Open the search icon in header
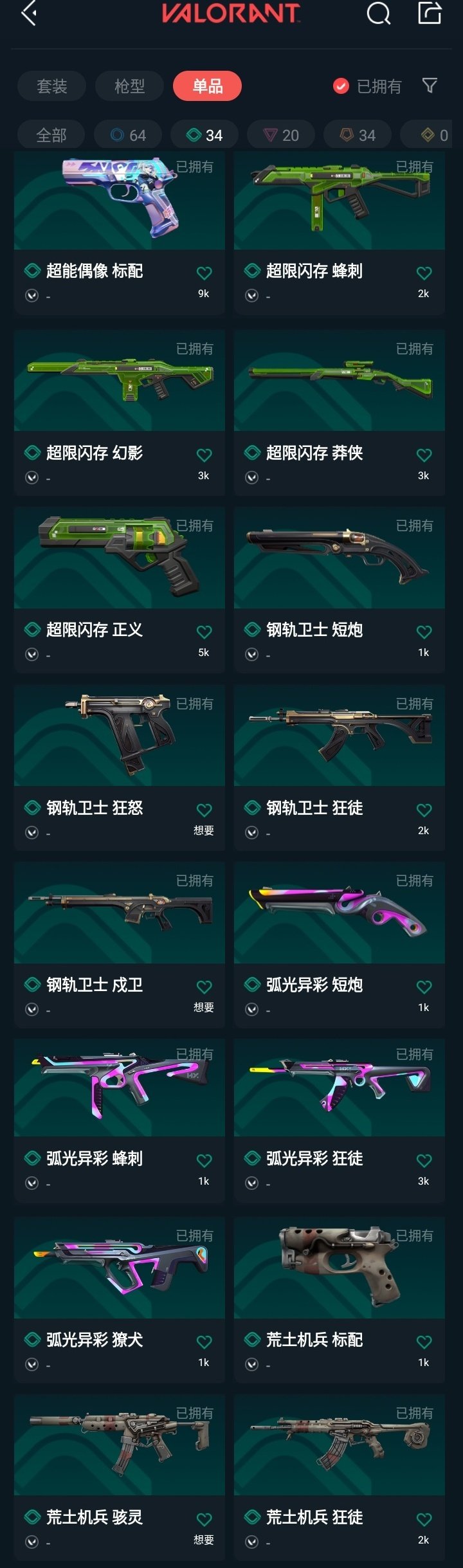Image resolution: width=463 pixels, height=1568 pixels. (378, 13)
